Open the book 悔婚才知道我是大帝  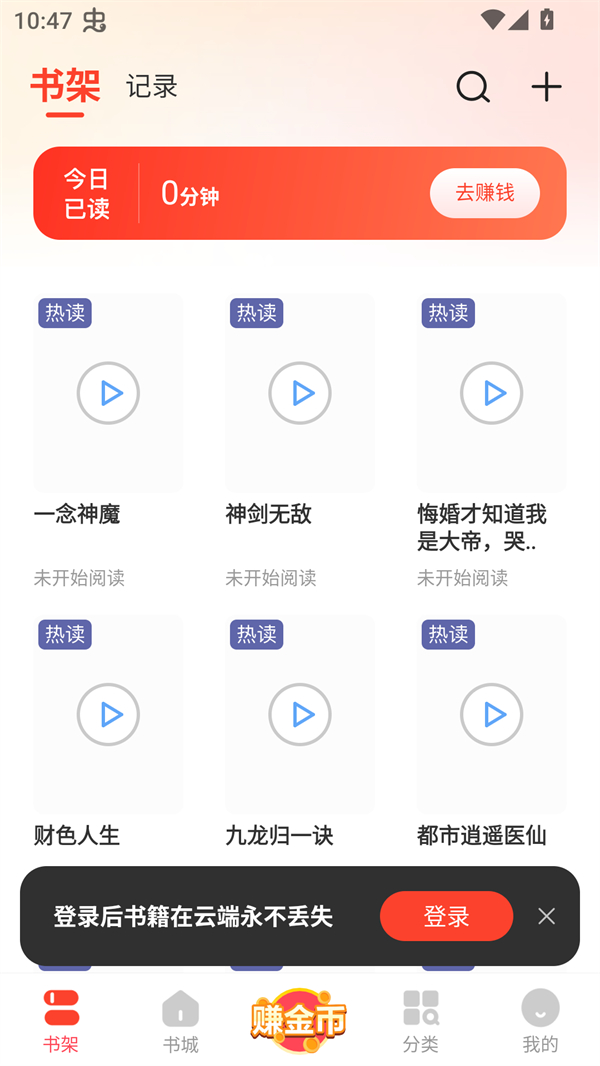tap(491, 393)
